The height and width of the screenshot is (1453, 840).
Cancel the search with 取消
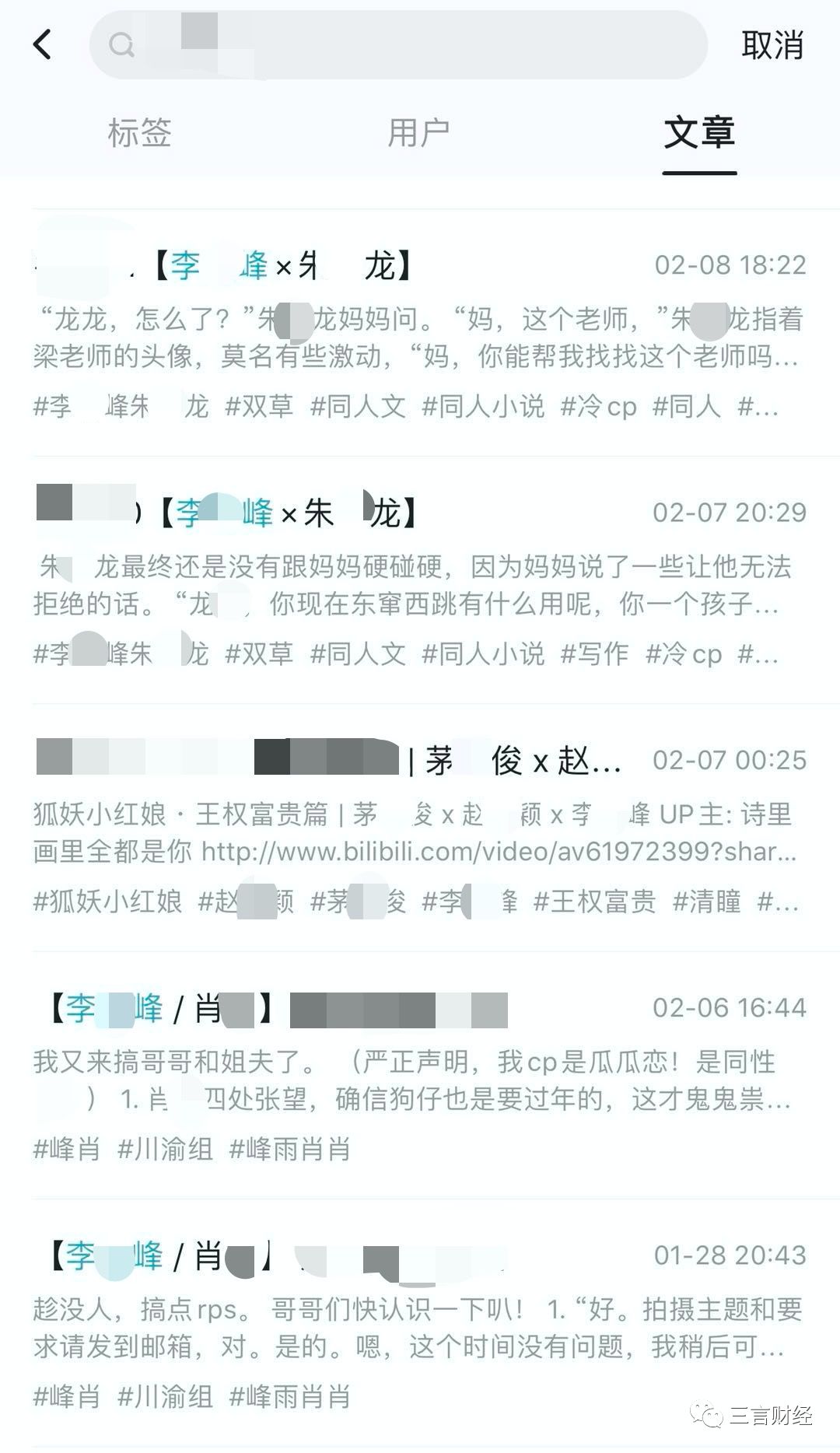pyautogui.click(x=772, y=45)
